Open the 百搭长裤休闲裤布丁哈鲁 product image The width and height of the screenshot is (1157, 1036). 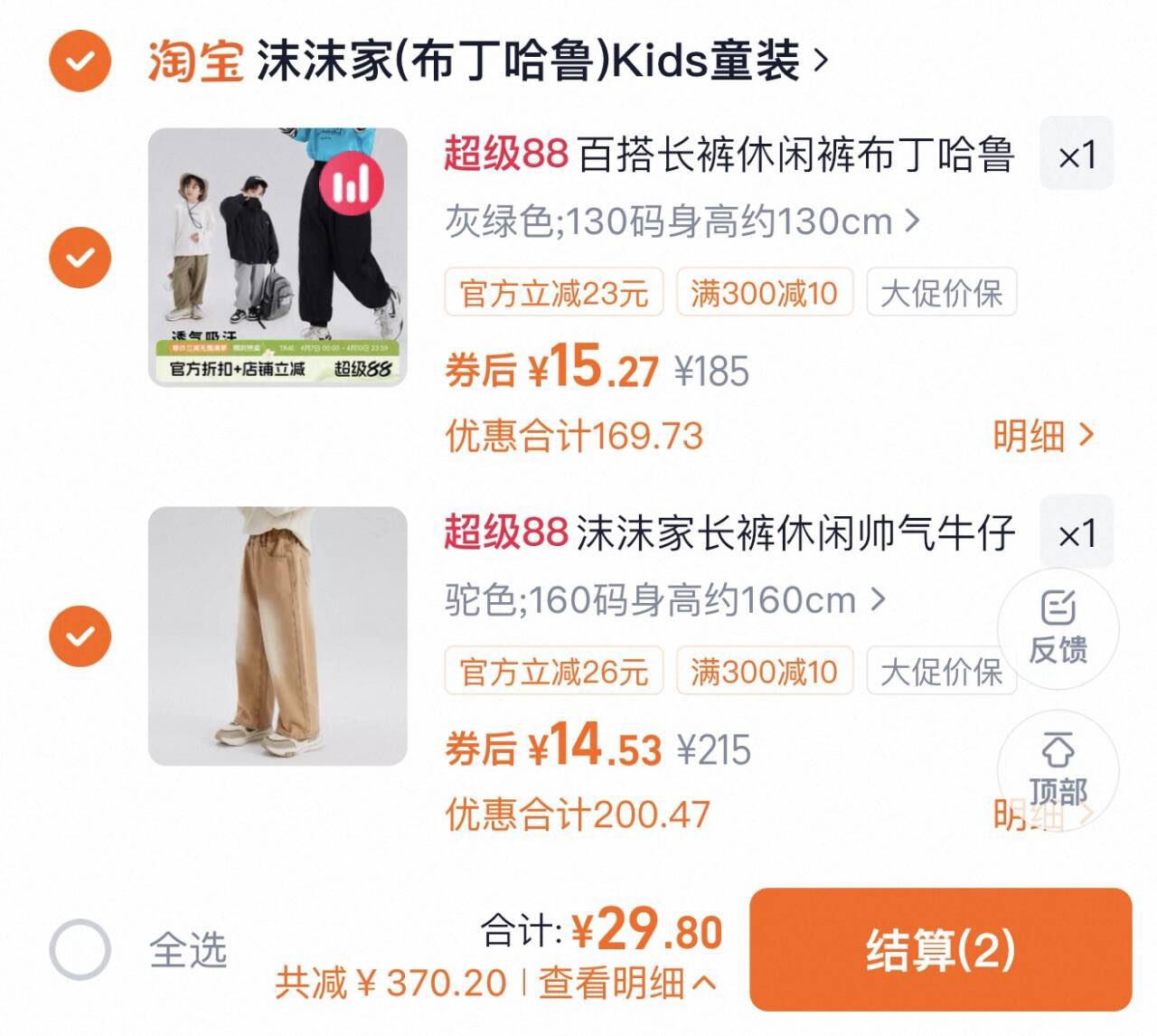277,257
